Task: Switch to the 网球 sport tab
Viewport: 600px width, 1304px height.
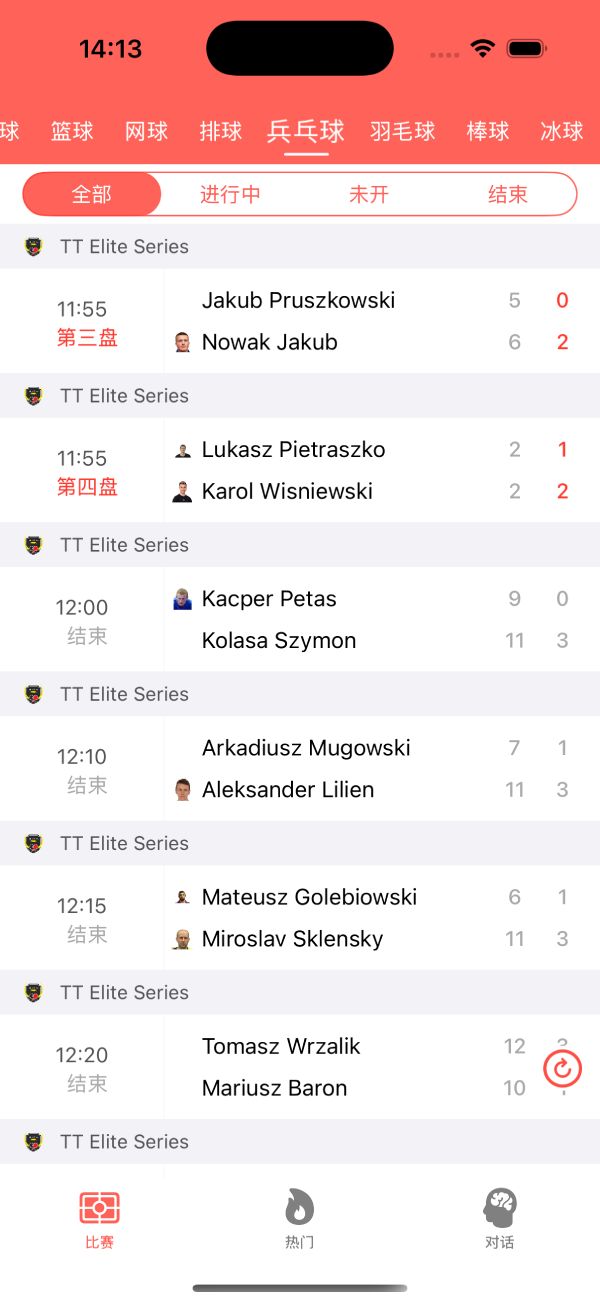Action: tap(146, 131)
